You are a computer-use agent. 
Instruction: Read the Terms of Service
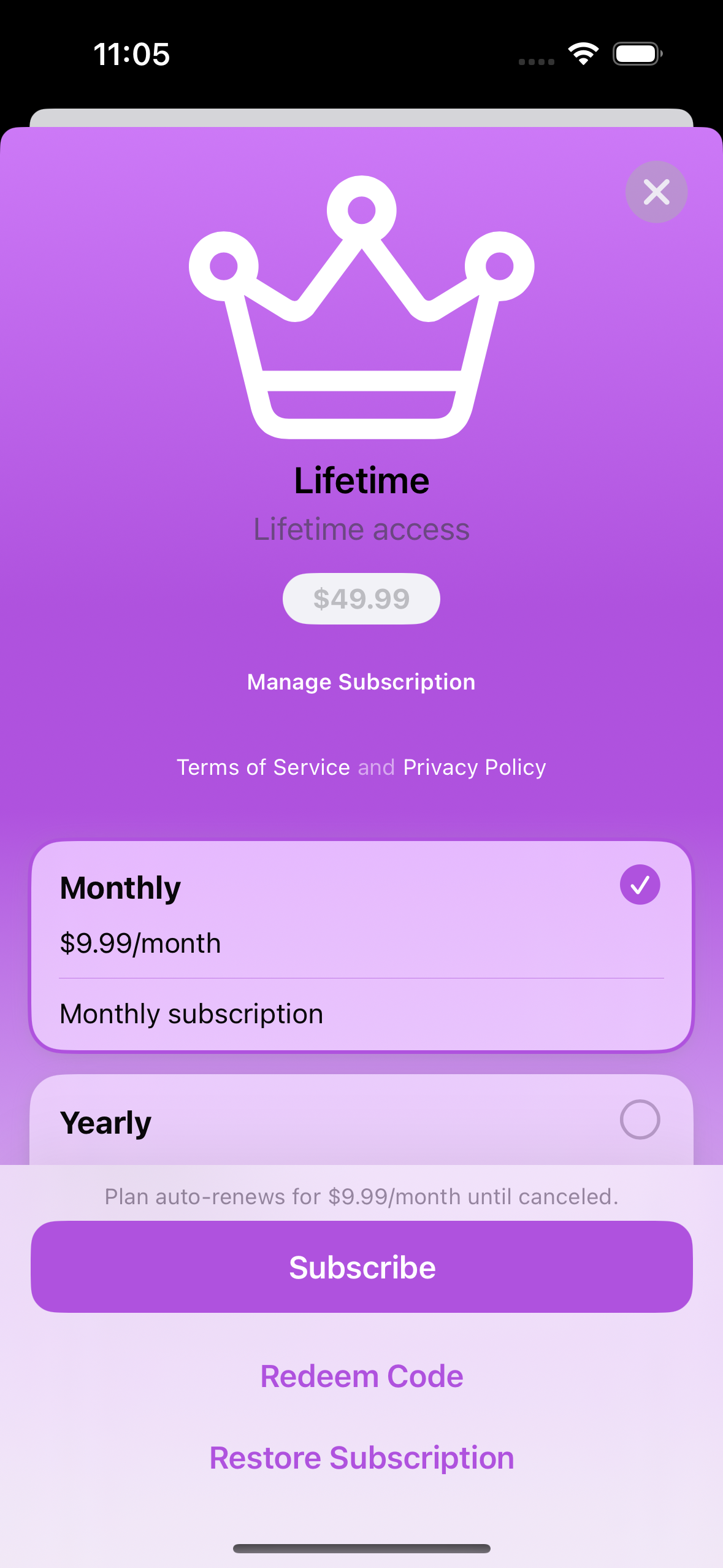pyautogui.click(x=263, y=767)
